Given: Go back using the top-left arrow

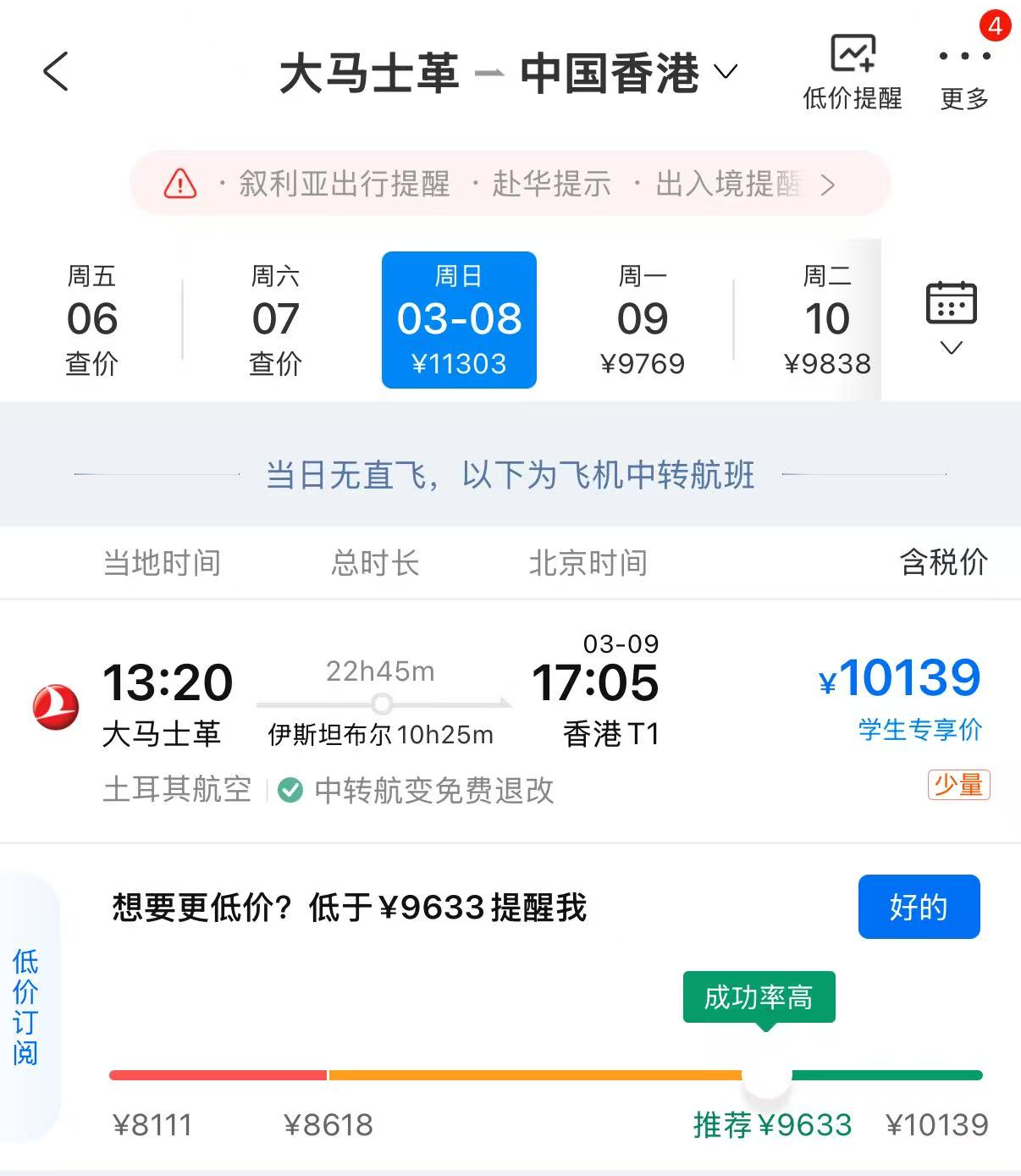Looking at the screenshot, I should (x=56, y=71).
